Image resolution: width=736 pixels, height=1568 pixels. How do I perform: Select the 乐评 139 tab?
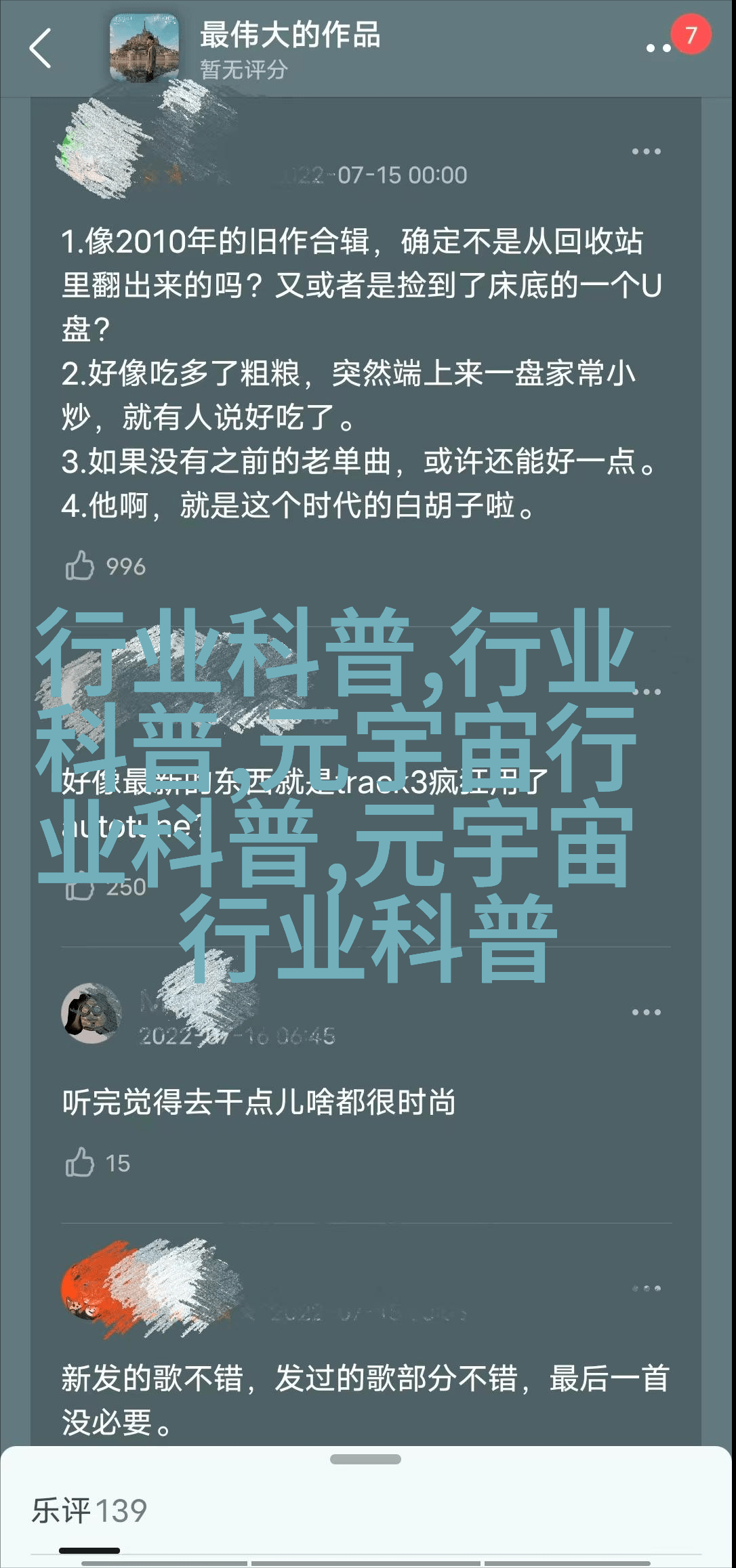tap(89, 1511)
